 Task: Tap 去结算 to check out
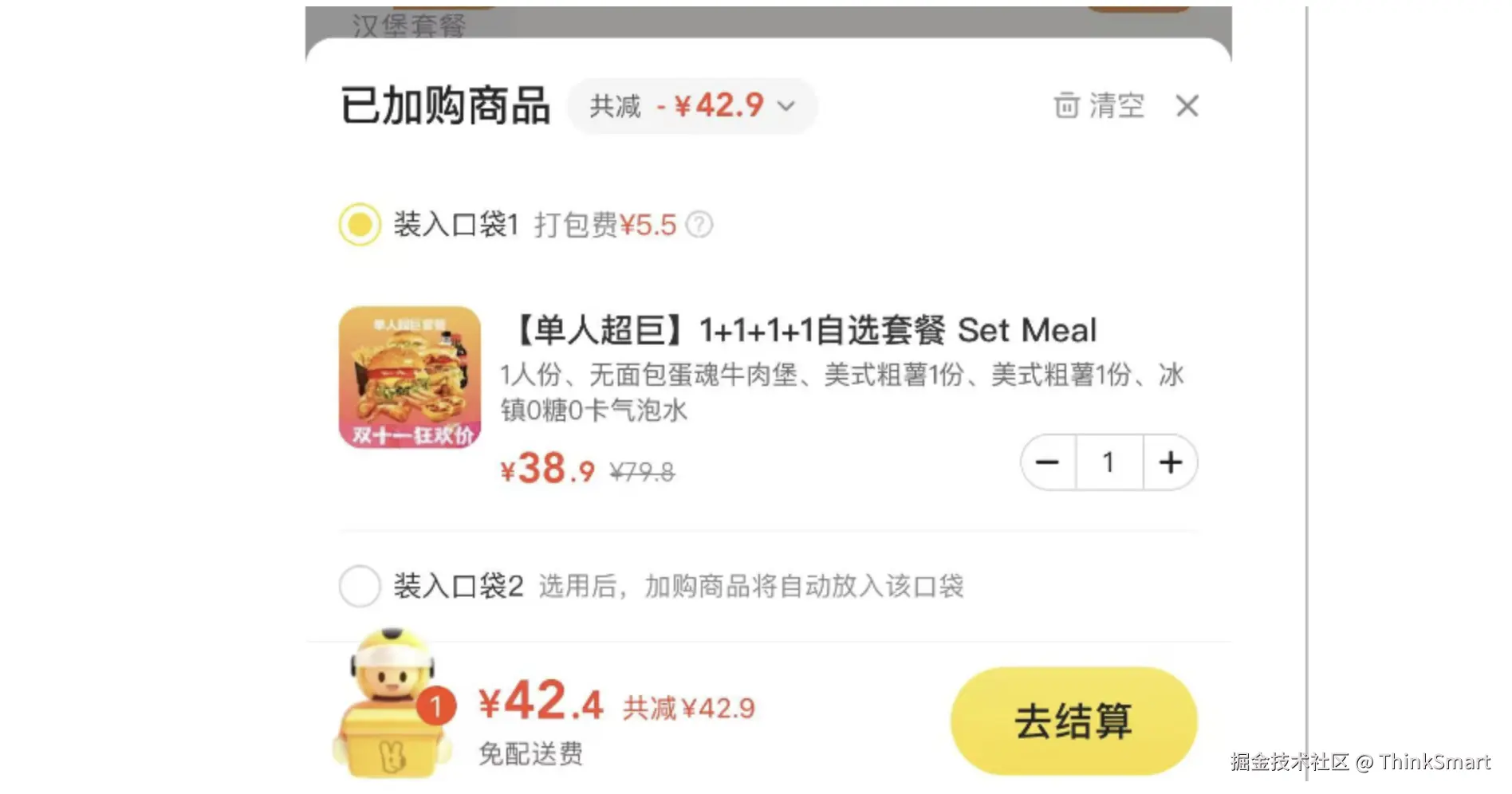pos(1073,721)
